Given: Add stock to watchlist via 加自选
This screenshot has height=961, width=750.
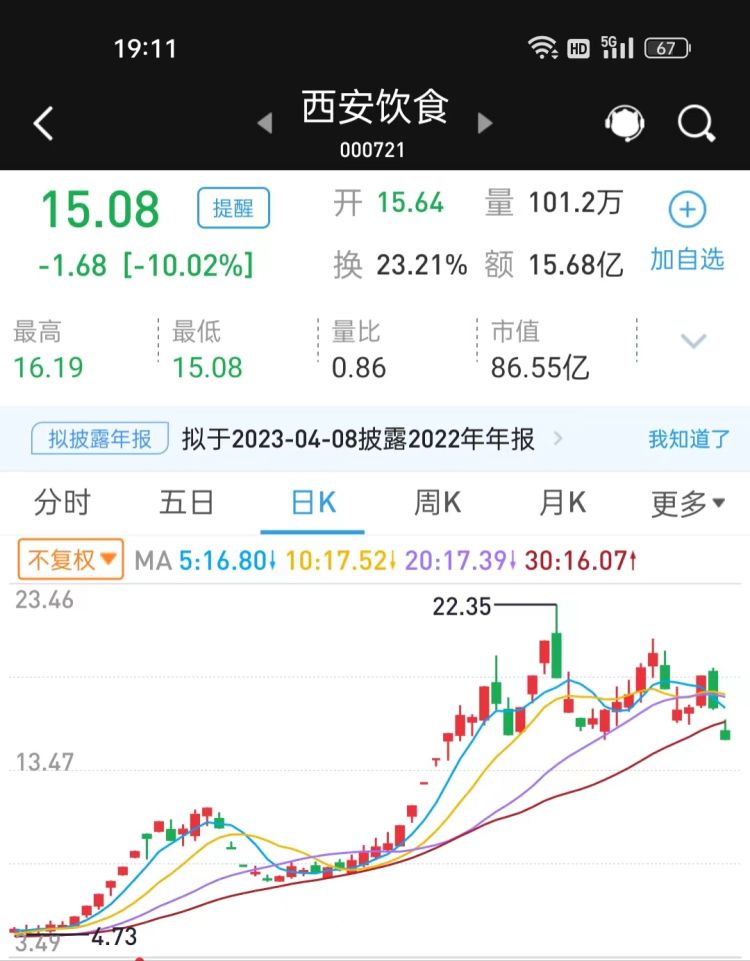Looking at the screenshot, I should click(687, 234).
